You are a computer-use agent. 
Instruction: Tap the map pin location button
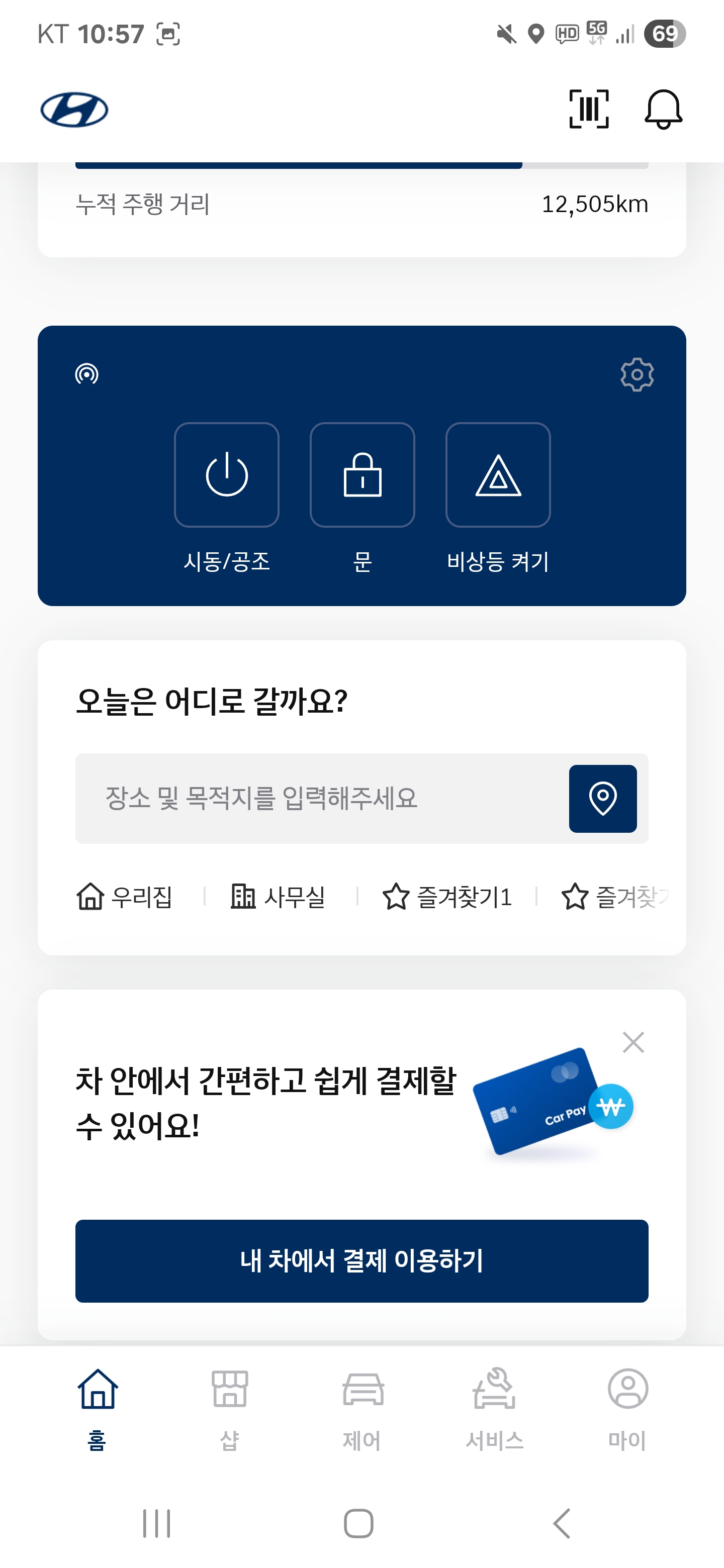pos(602,798)
